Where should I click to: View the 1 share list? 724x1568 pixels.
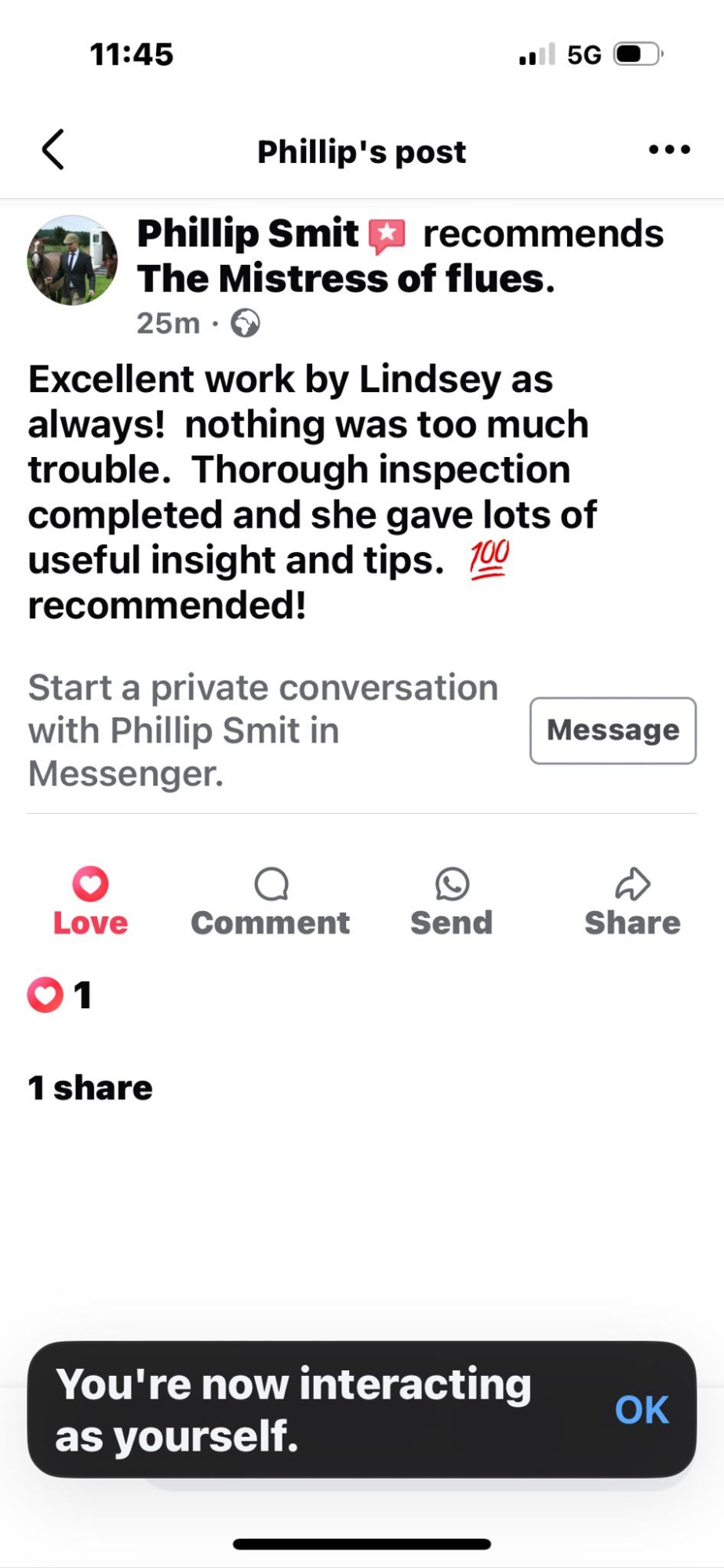coord(90,1088)
